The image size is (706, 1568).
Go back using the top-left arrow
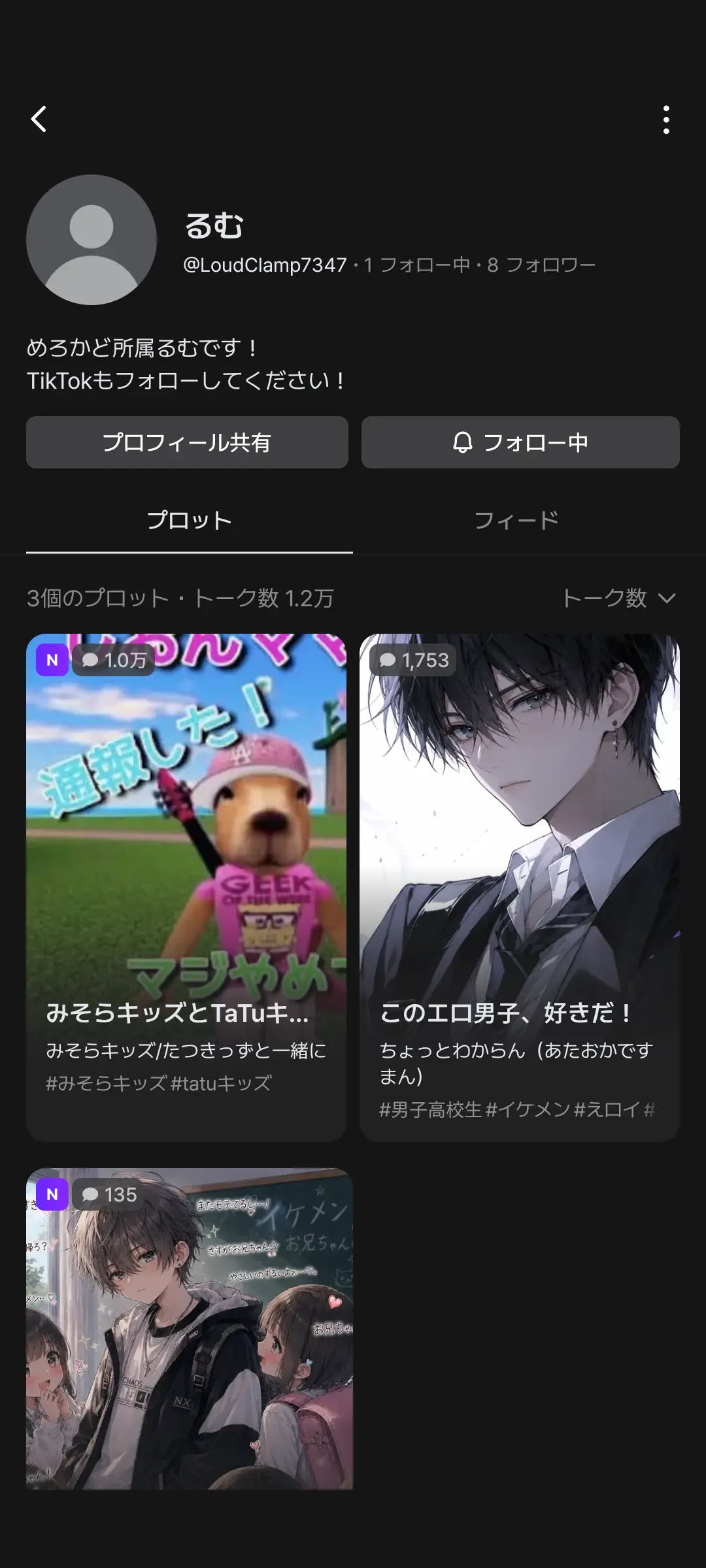[39, 120]
